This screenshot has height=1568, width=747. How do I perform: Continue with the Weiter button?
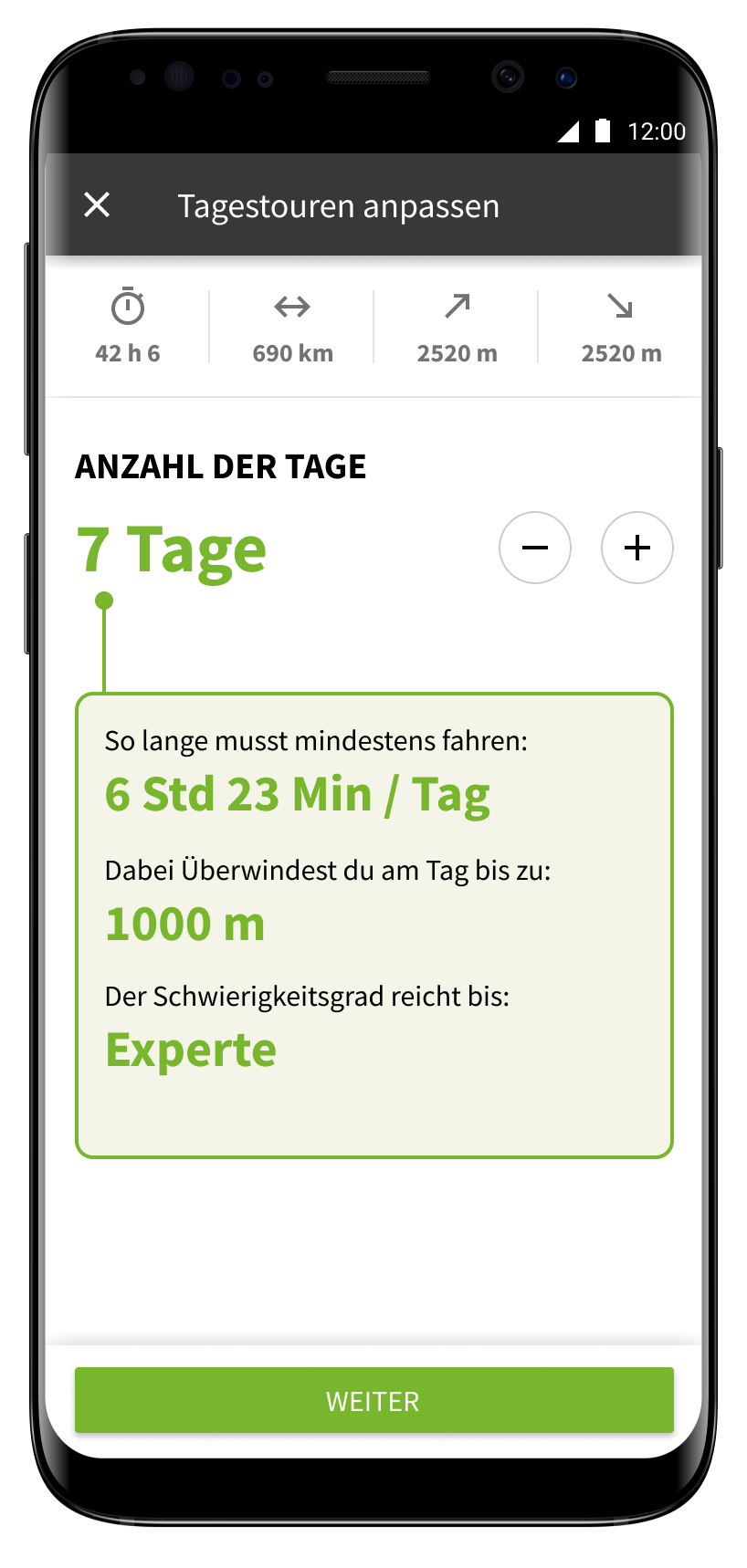pos(373,1400)
